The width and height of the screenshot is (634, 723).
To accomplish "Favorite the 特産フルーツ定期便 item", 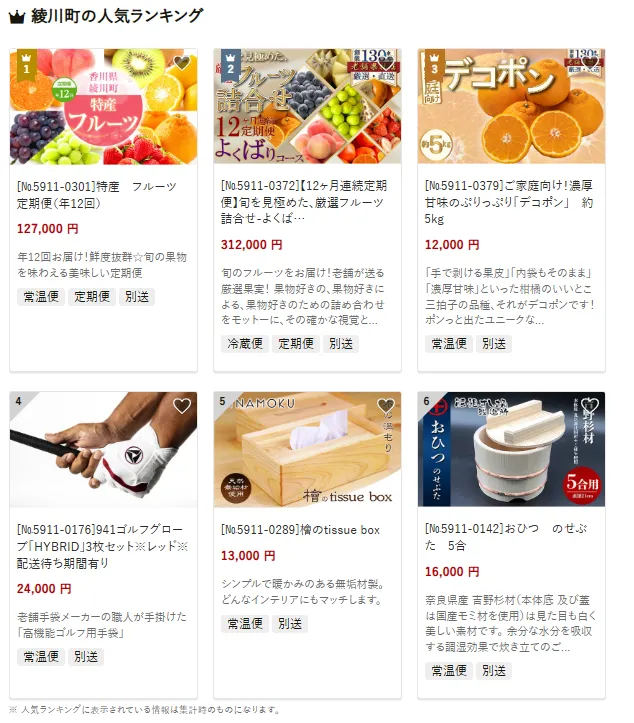I will point(181,63).
